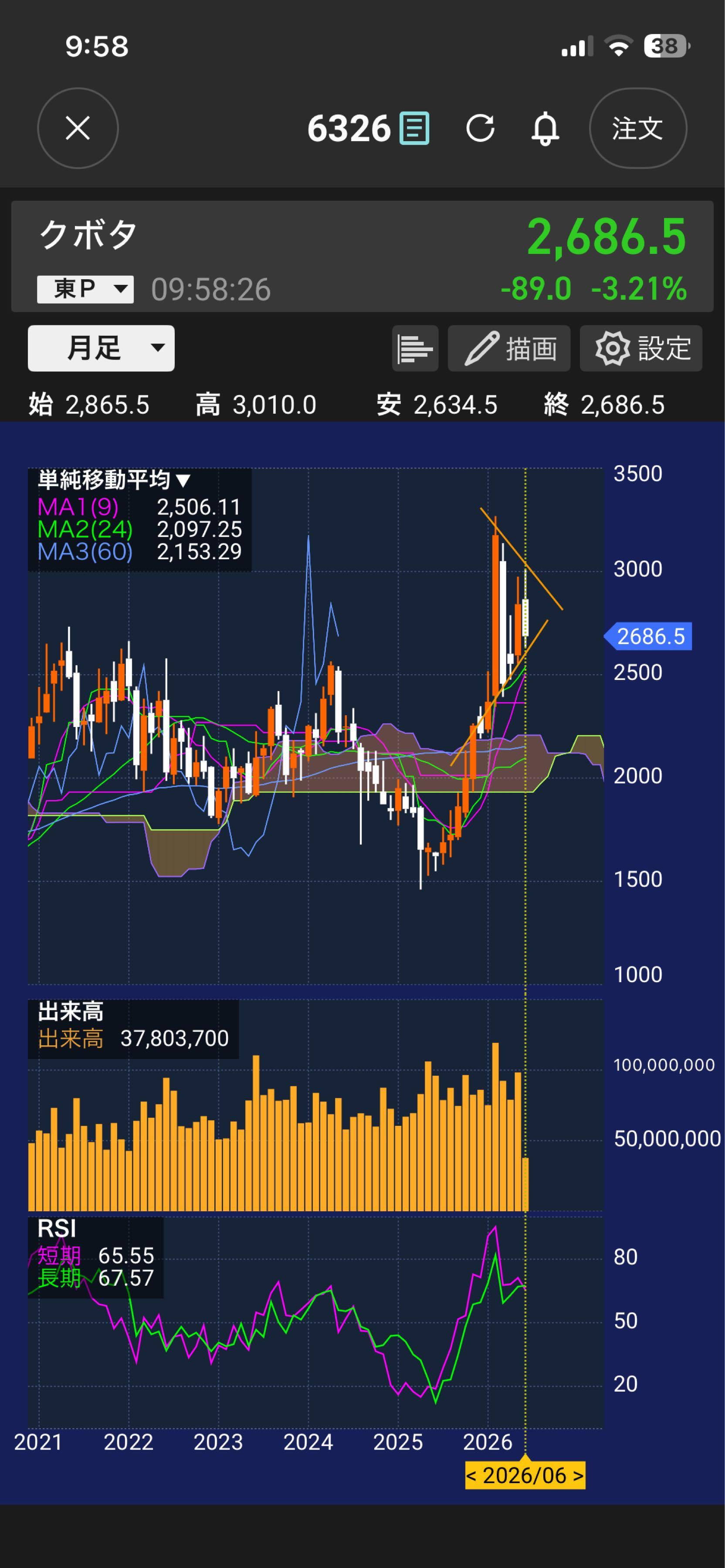The height and width of the screenshot is (1568, 725).
Task: Tap the 注文 order button
Action: tap(638, 128)
